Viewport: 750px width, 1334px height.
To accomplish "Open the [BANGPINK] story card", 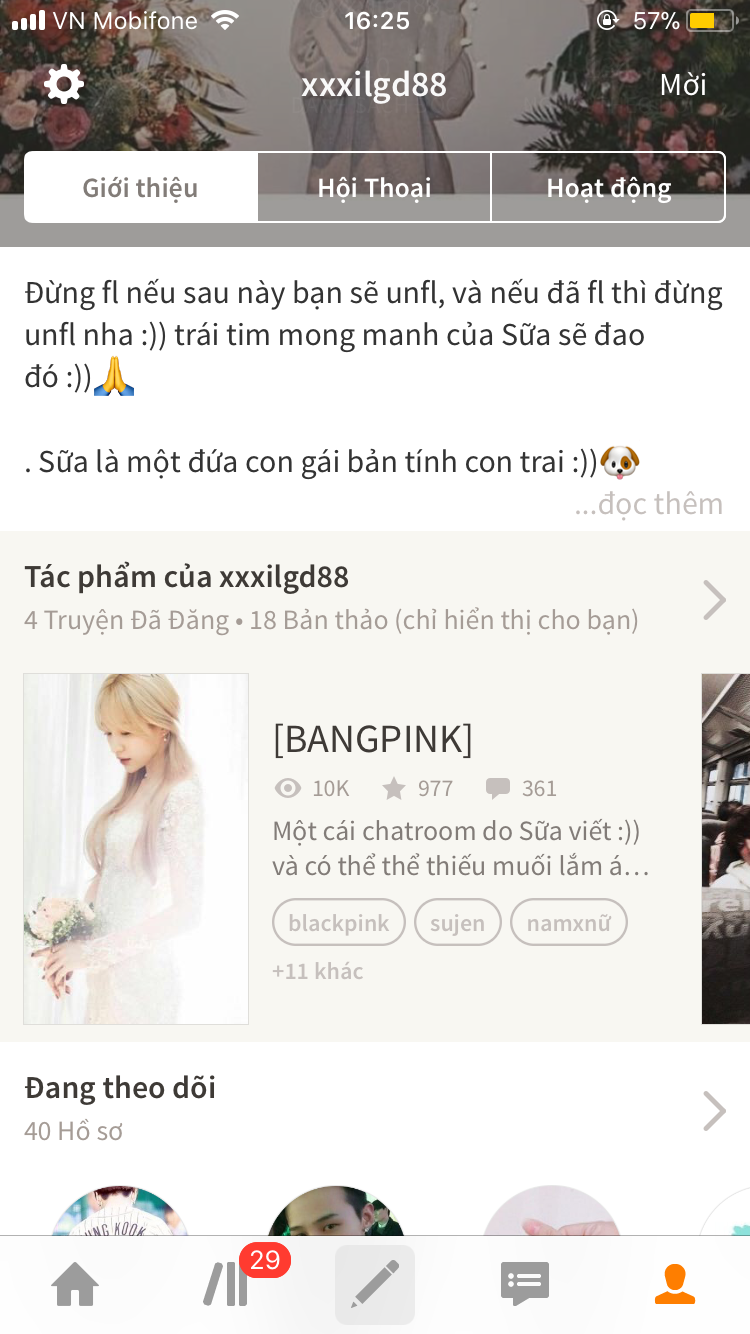I will (348, 848).
